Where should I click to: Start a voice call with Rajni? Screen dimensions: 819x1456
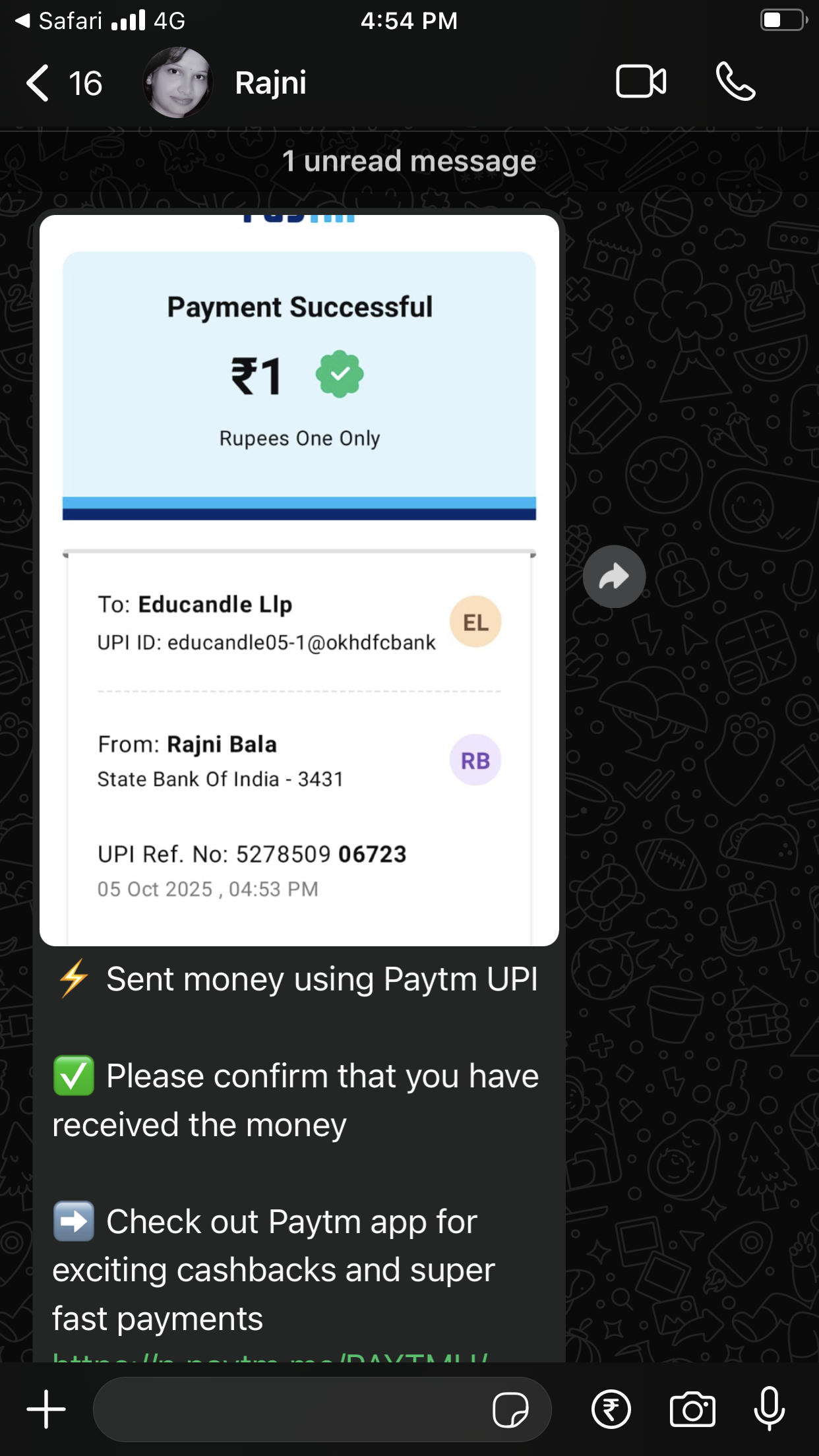pos(735,82)
